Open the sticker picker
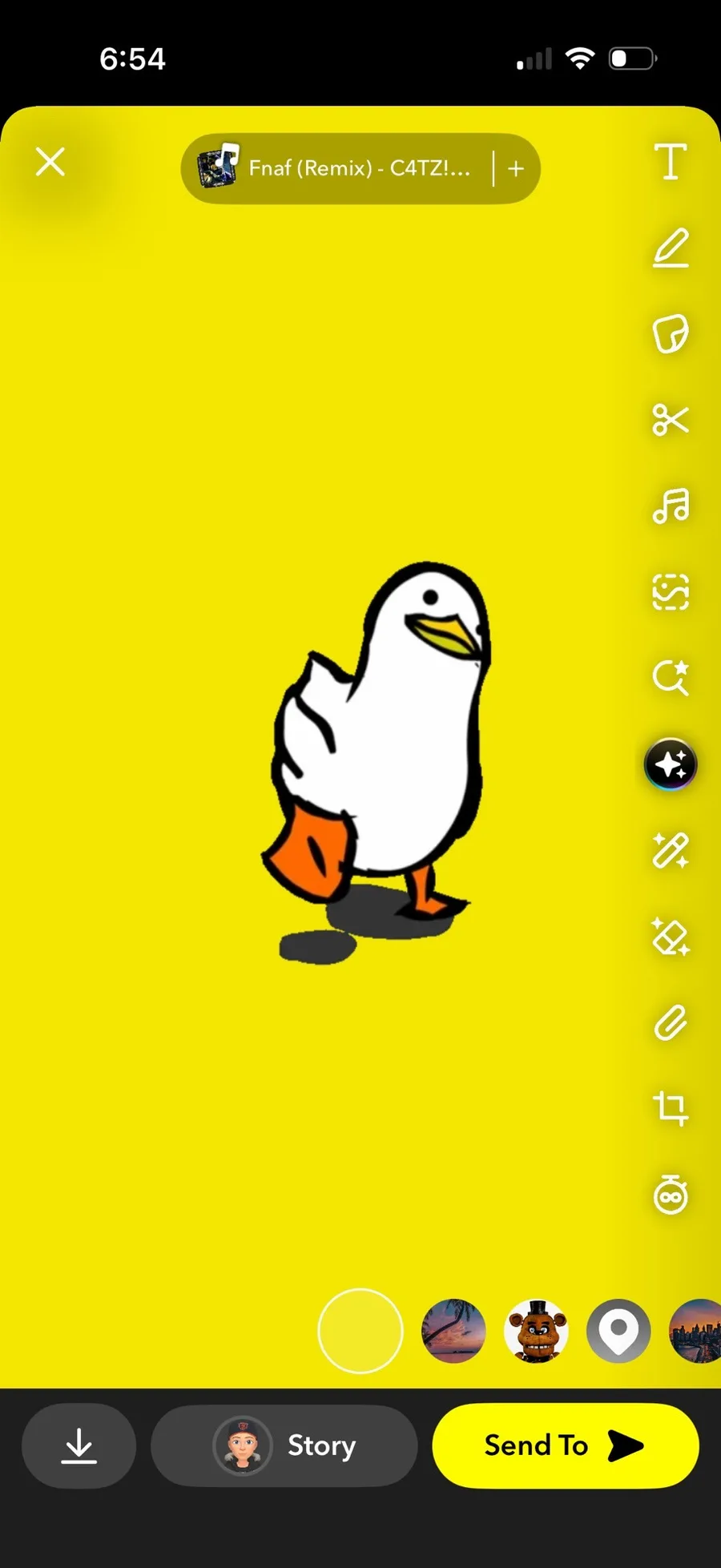 (x=671, y=333)
